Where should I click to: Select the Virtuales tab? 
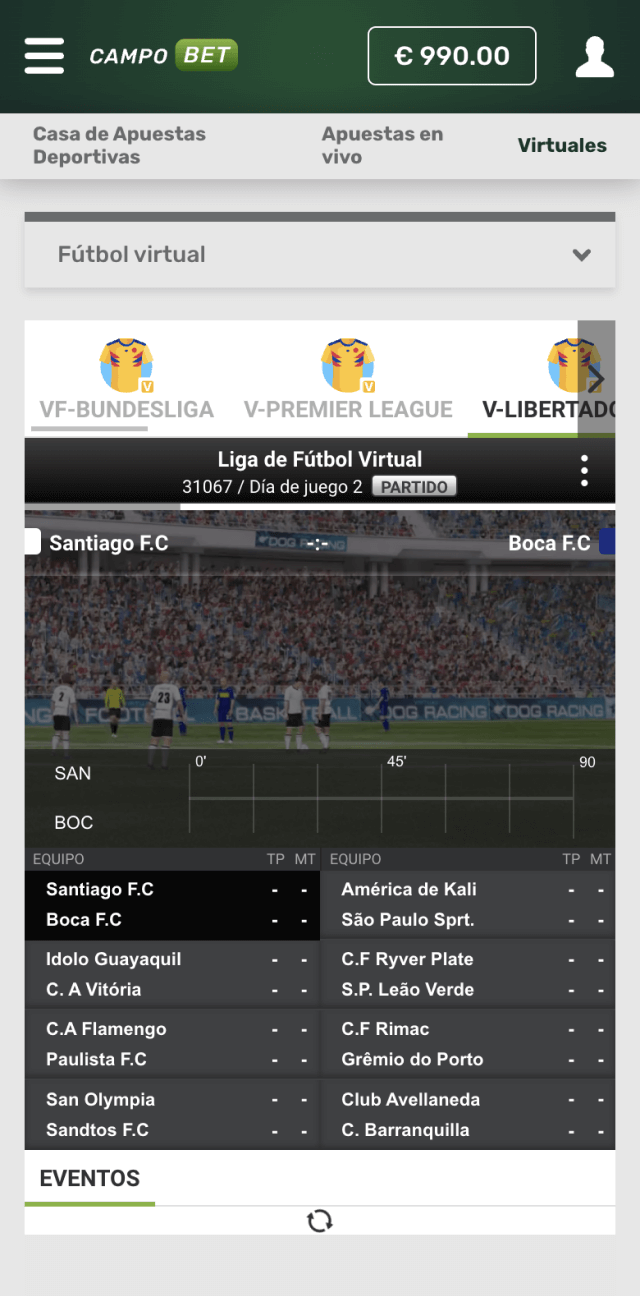pos(562,146)
